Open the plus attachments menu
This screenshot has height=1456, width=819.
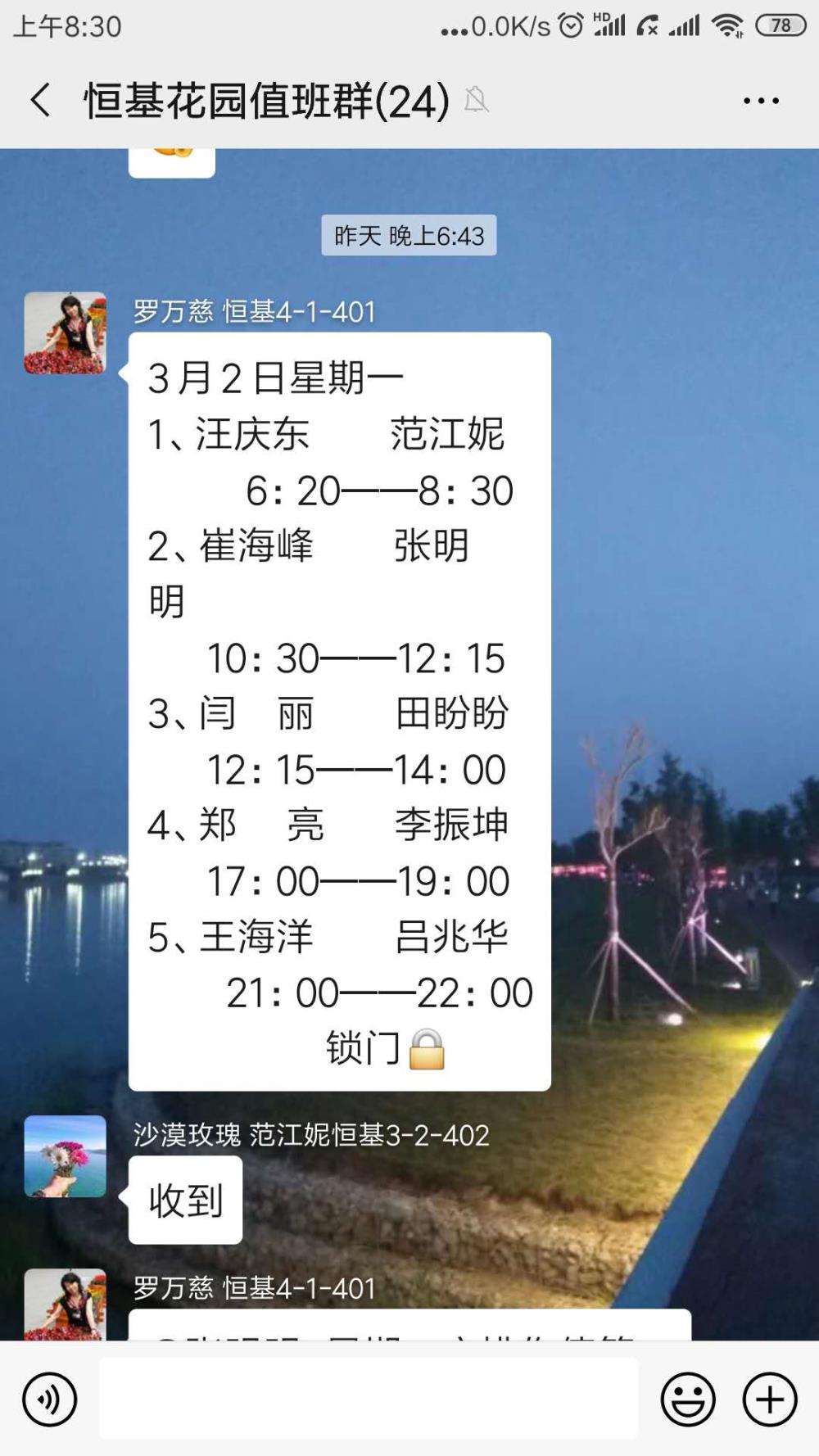pos(769,1399)
